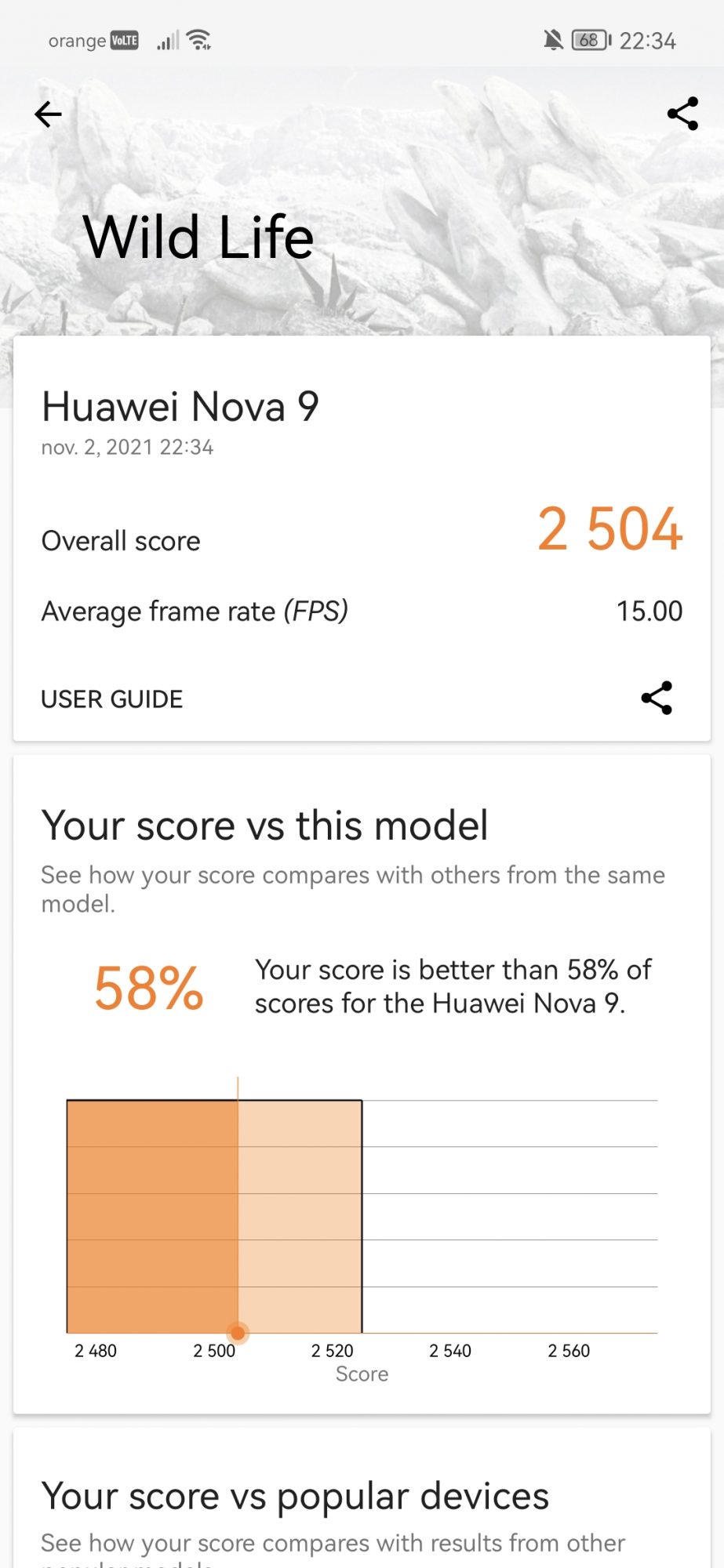
Task: Share via the top-right header icon
Action: [x=682, y=114]
